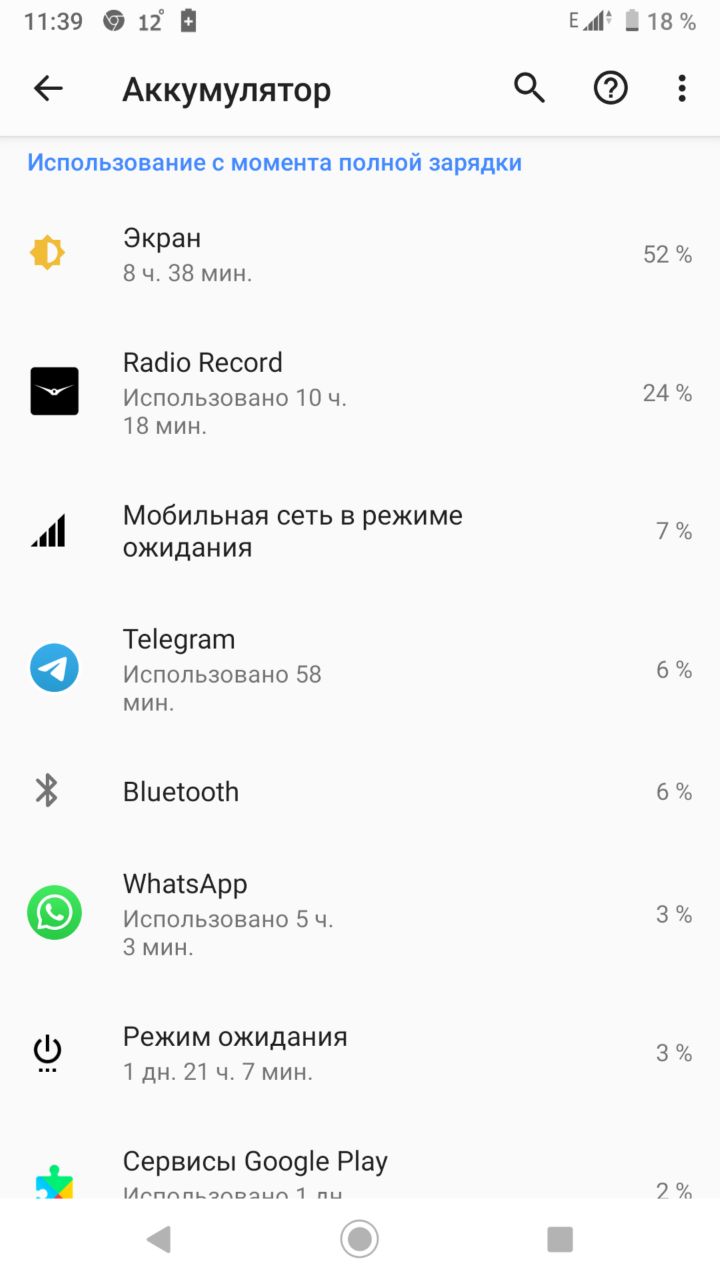Image resolution: width=720 pixels, height=1280 pixels.
Task: Go back from the Аккумулятор screen
Action: 48,89
